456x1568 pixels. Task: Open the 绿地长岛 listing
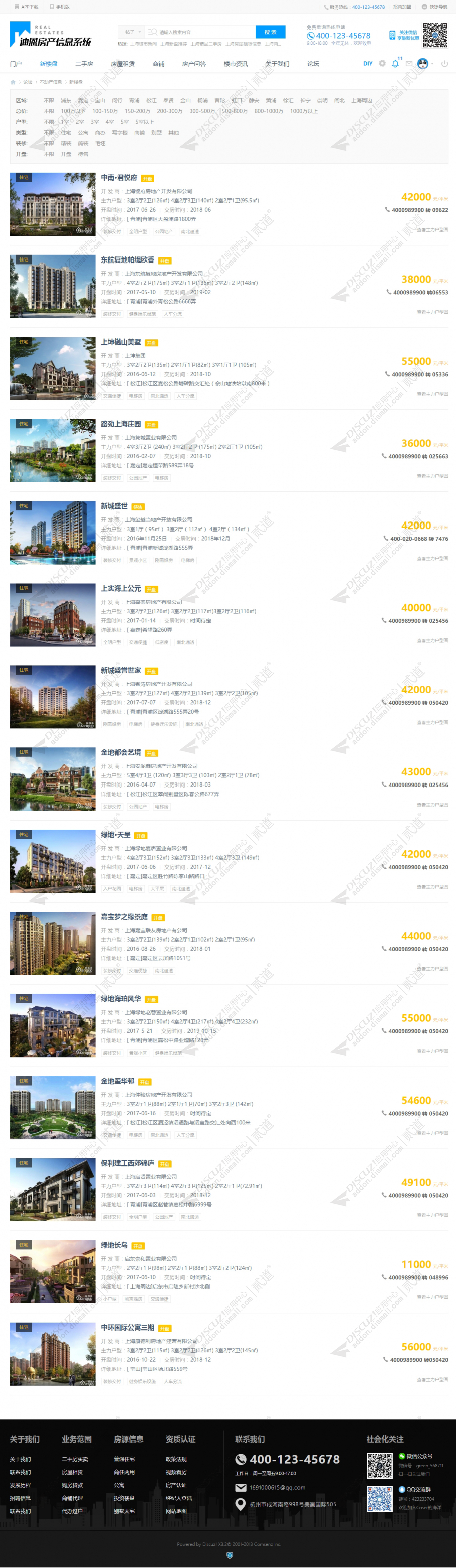coord(114,1245)
